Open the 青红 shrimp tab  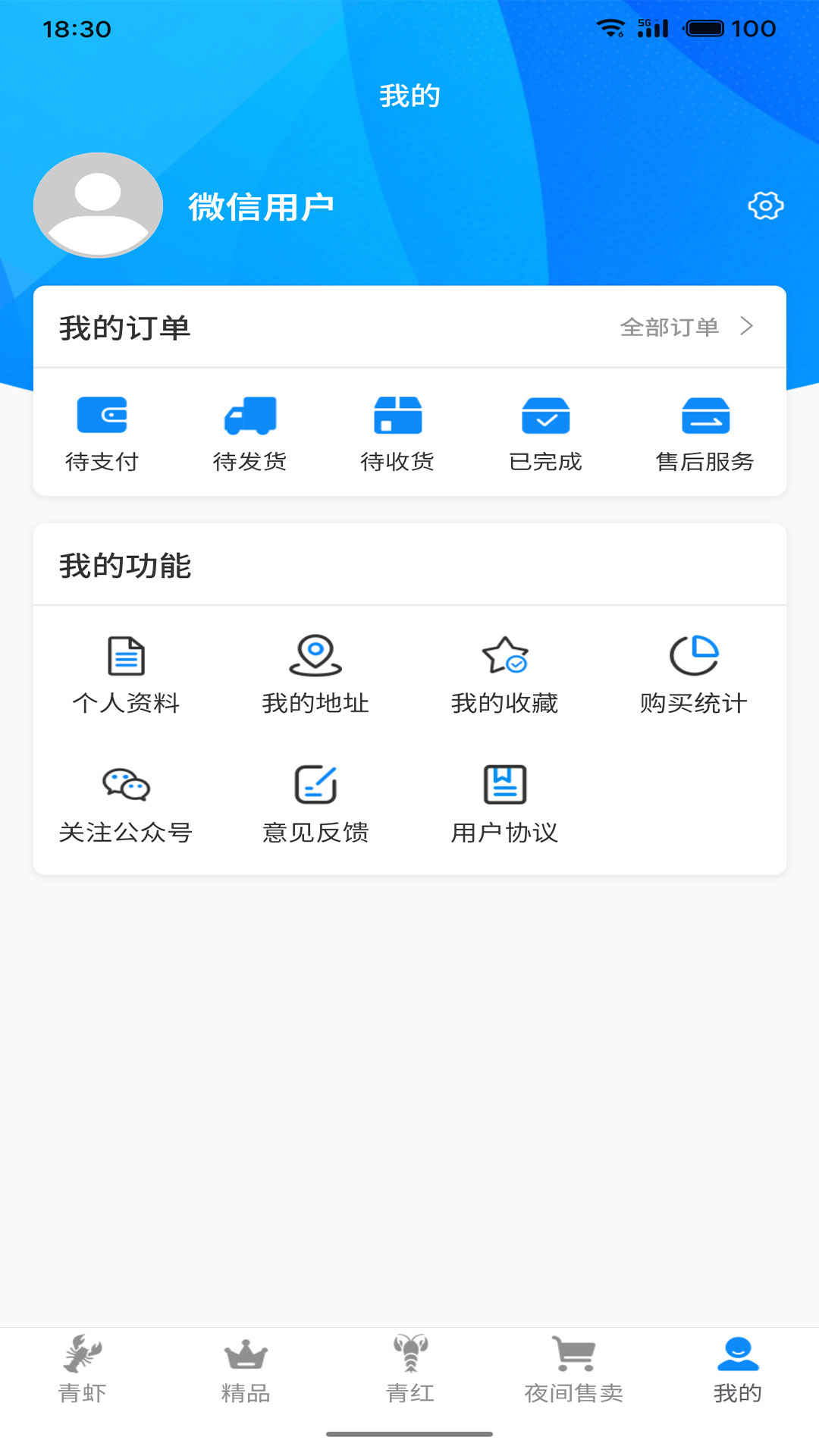point(409,1373)
